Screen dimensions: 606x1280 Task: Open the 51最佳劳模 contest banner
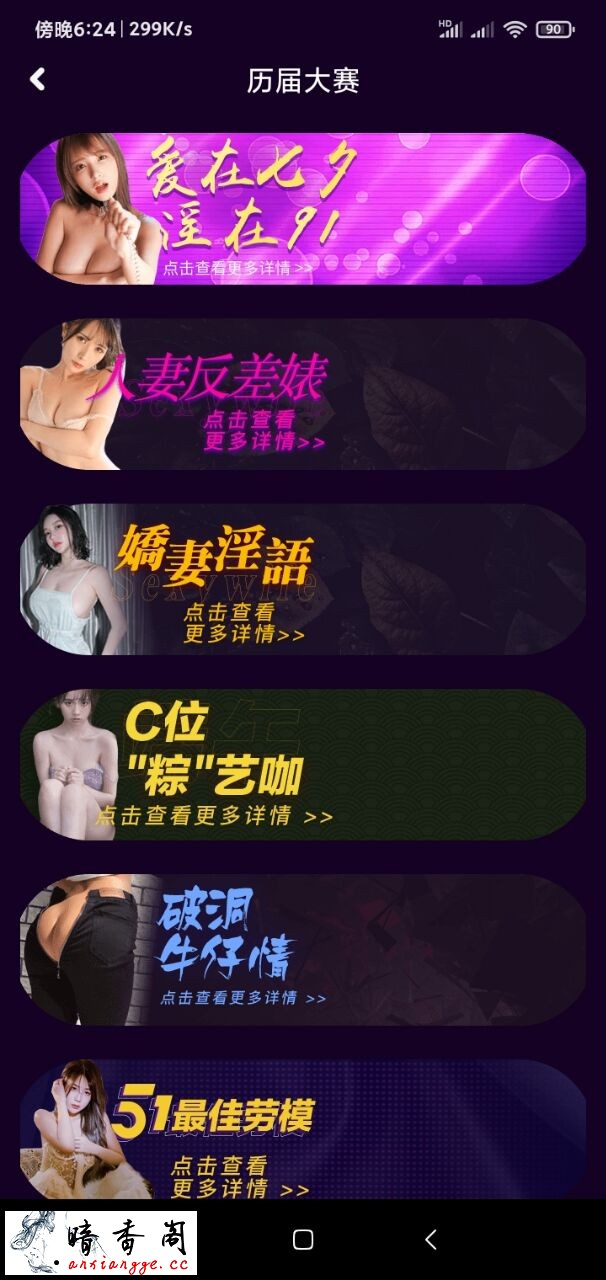pos(303,1129)
